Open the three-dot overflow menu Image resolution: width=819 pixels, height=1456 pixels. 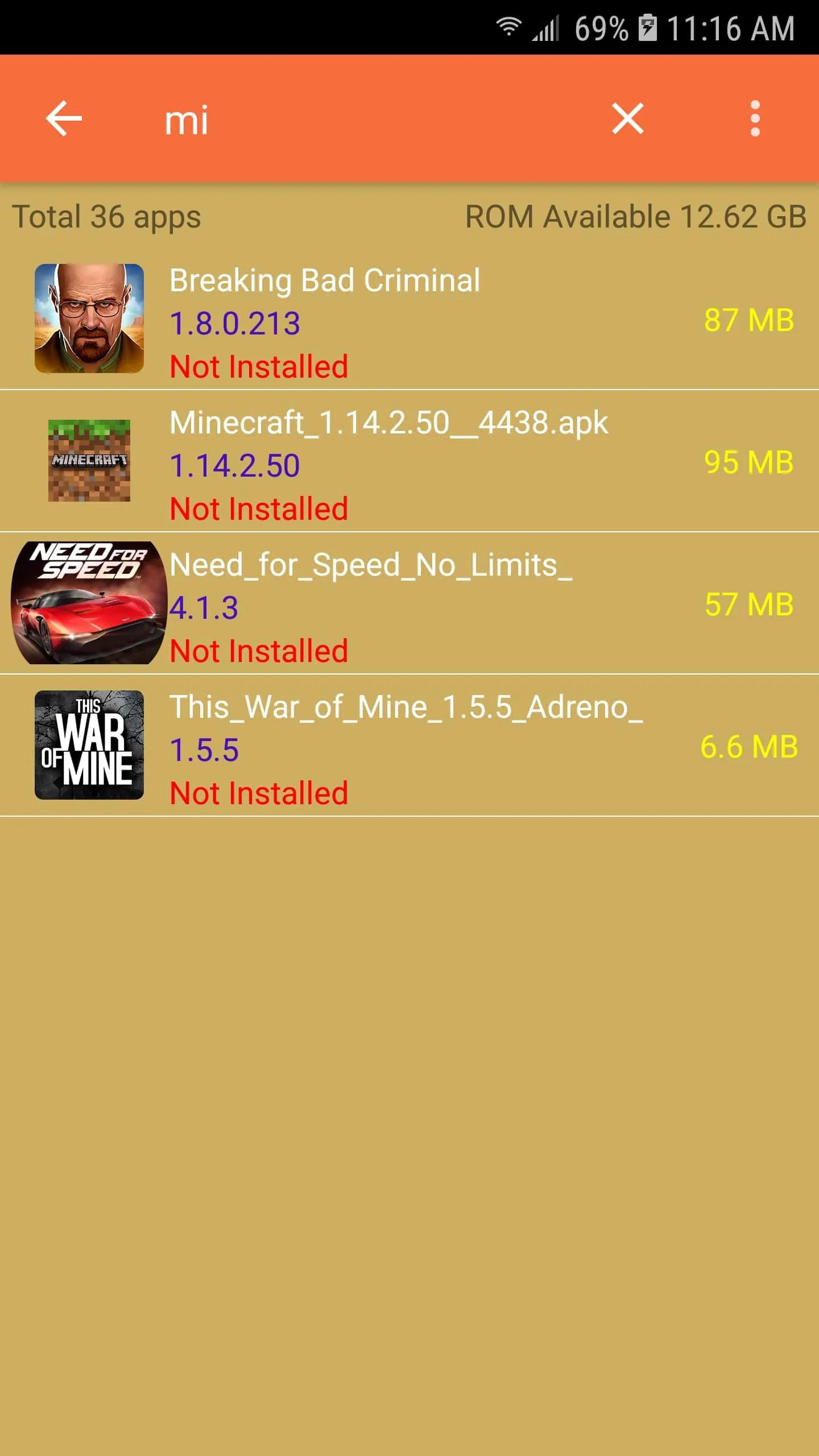click(x=755, y=119)
